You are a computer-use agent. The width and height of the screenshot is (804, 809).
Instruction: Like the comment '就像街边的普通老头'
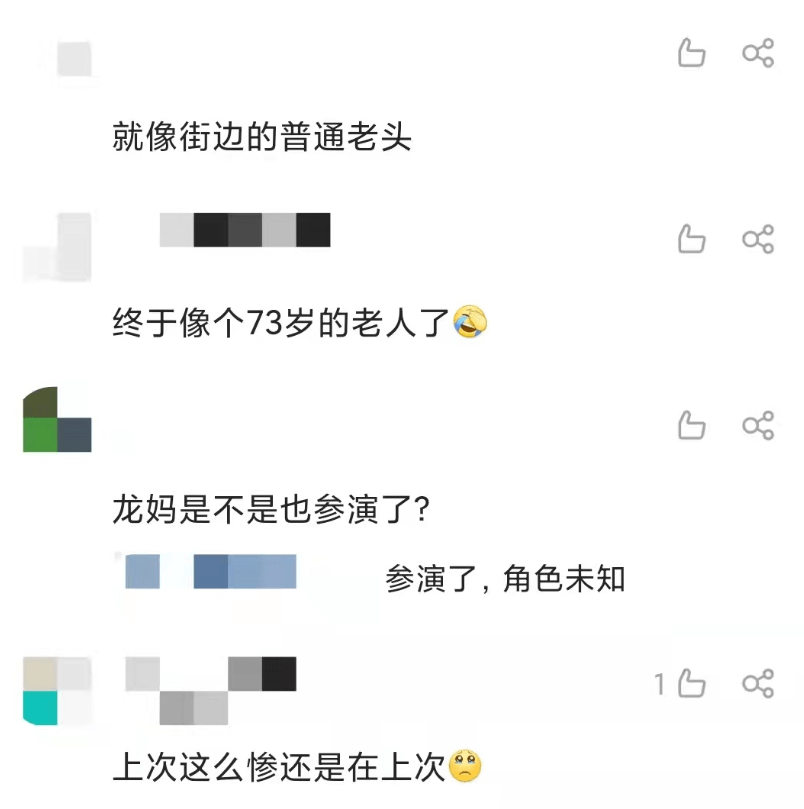pyautogui.click(x=691, y=53)
